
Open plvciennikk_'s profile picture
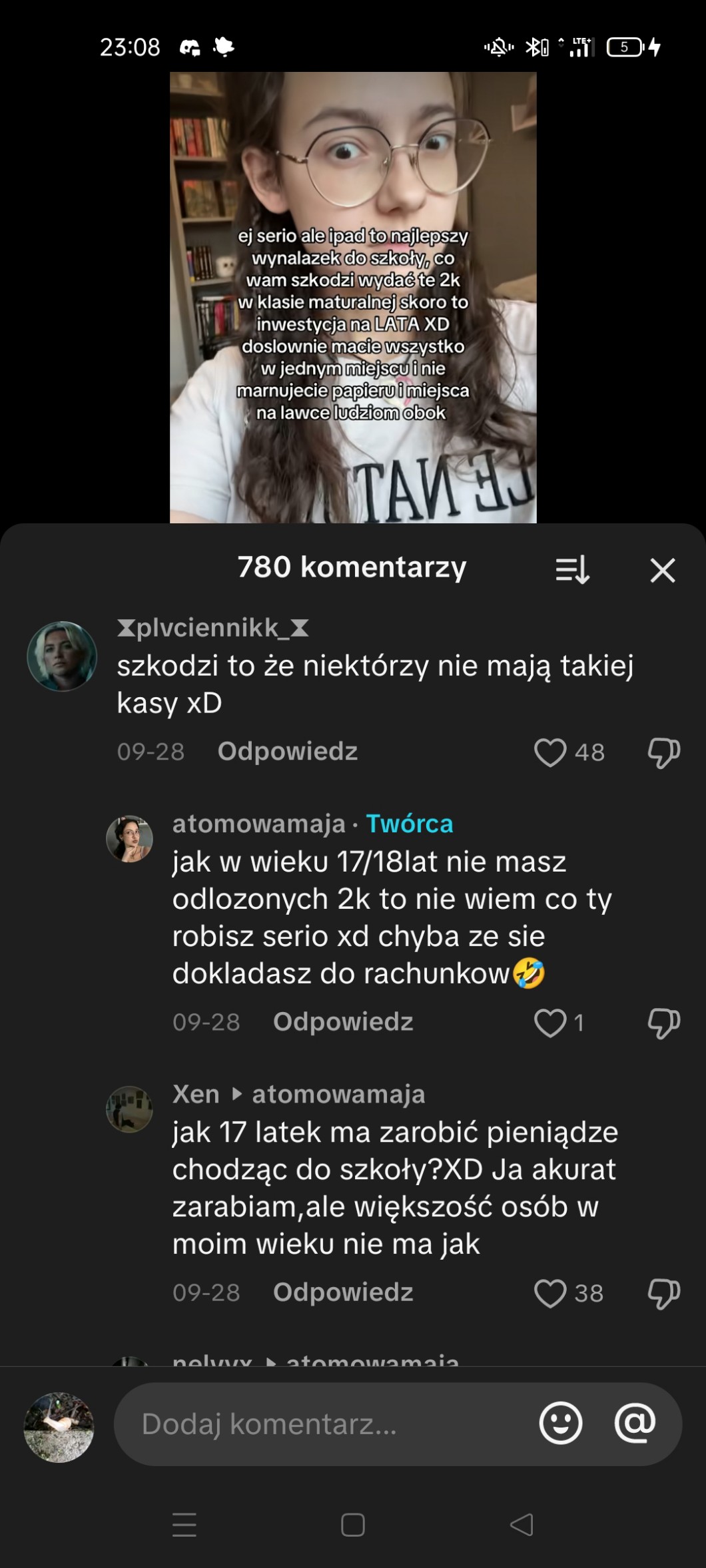(x=62, y=656)
